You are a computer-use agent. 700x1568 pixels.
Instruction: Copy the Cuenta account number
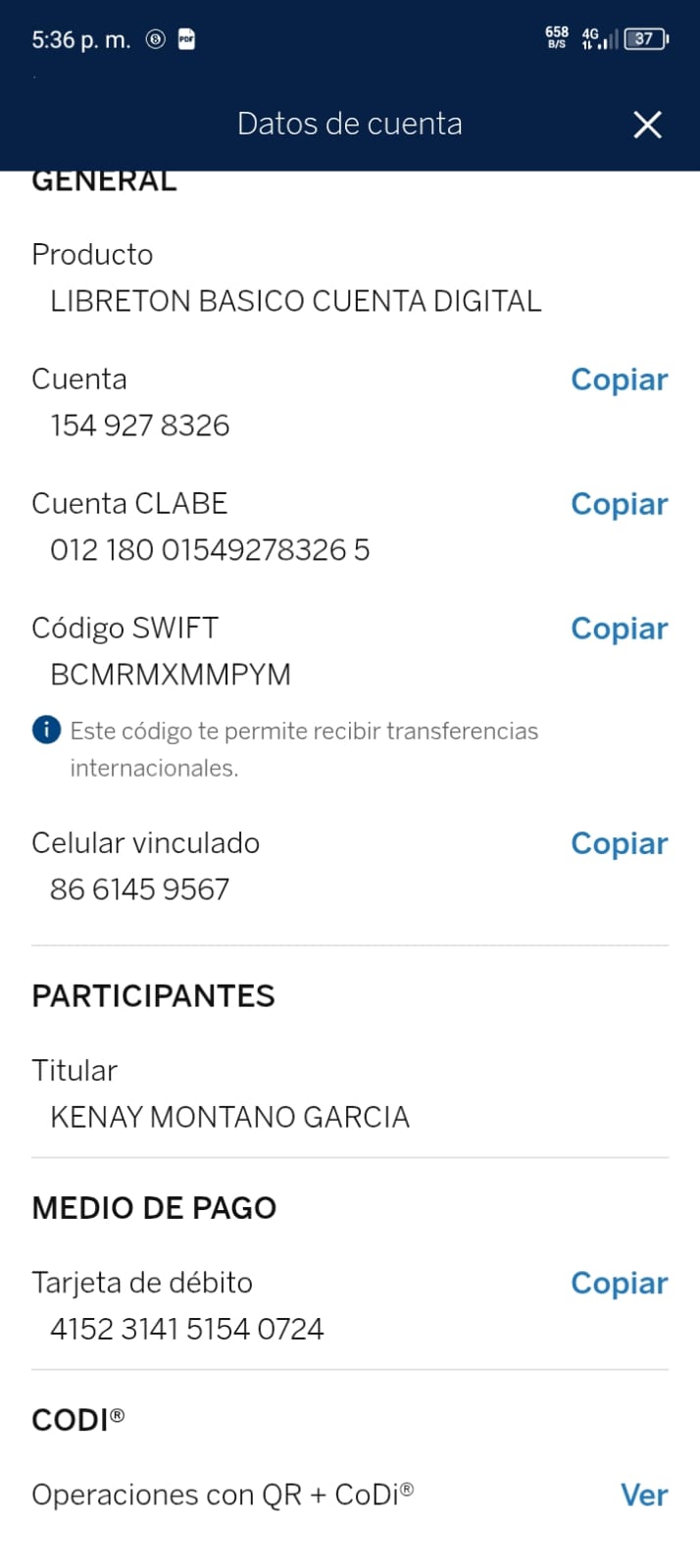pos(619,379)
